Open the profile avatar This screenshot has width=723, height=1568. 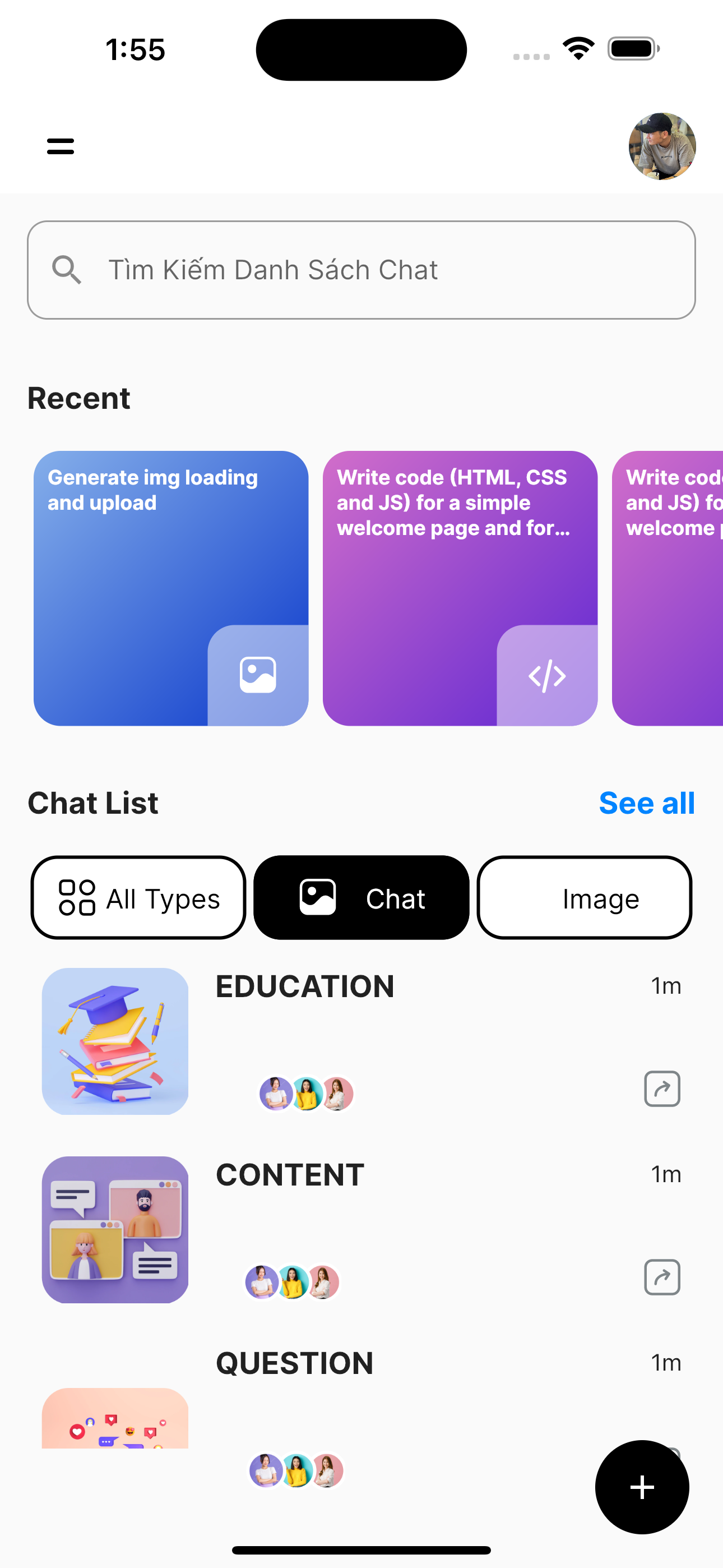click(661, 146)
